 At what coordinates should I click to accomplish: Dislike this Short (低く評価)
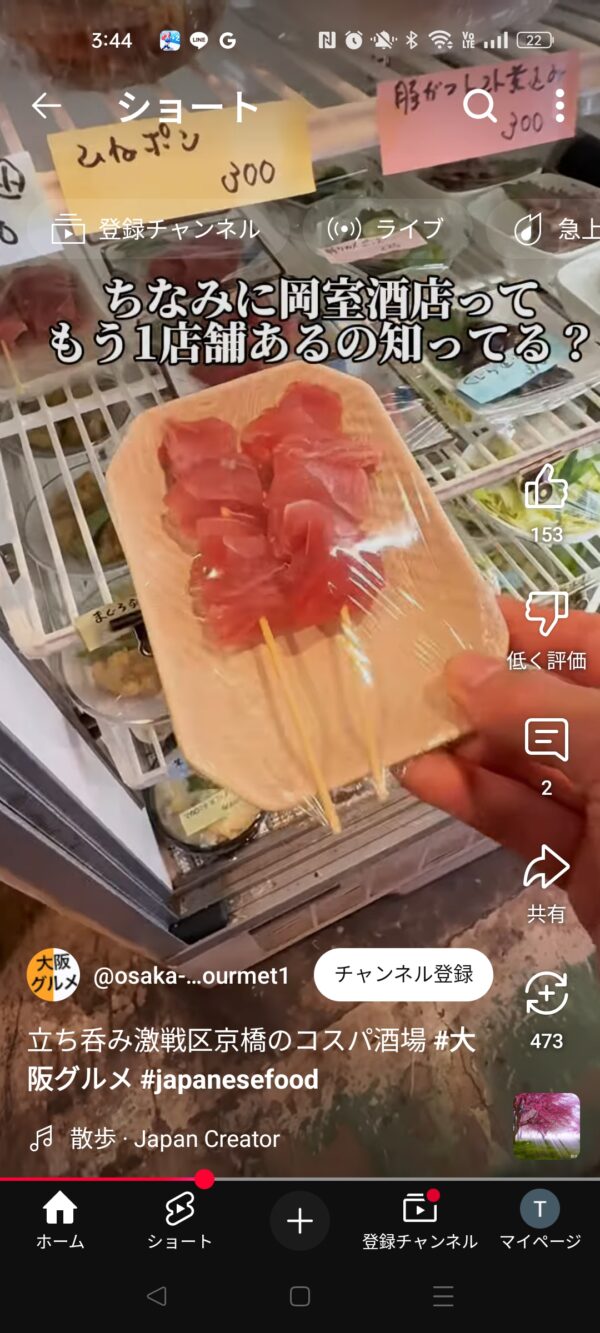pyautogui.click(x=546, y=614)
